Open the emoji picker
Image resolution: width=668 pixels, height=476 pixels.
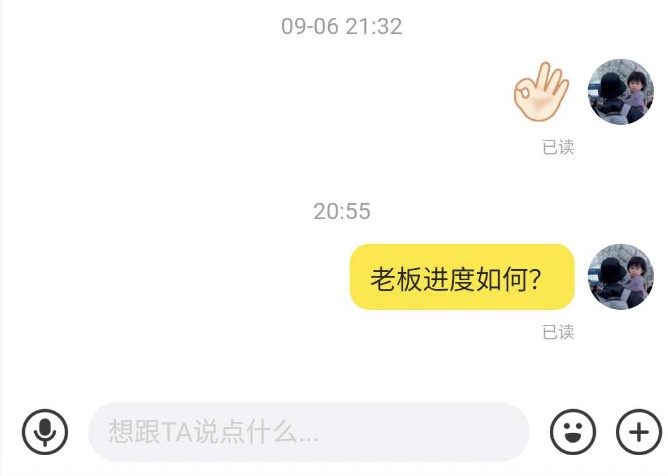[x=573, y=432]
